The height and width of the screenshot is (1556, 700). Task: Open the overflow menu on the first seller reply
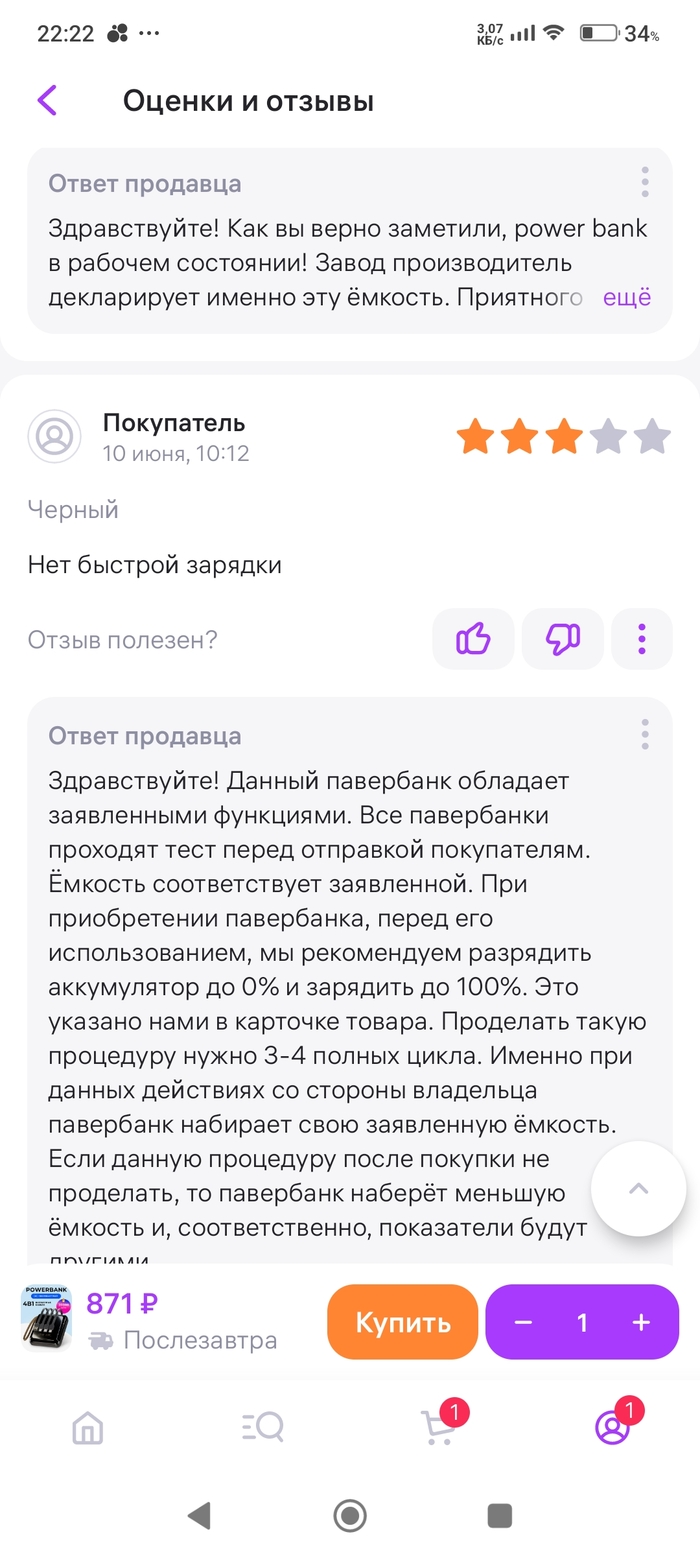[645, 182]
